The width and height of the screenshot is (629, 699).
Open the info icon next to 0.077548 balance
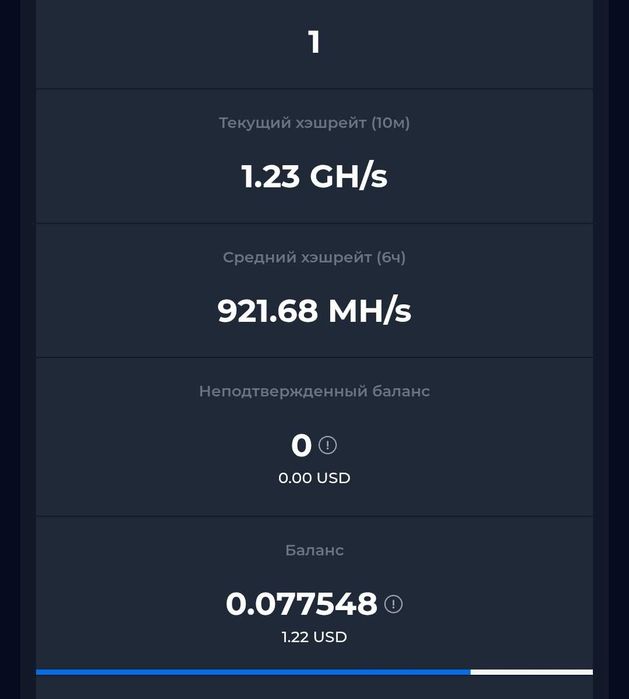(x=394, y=604)
